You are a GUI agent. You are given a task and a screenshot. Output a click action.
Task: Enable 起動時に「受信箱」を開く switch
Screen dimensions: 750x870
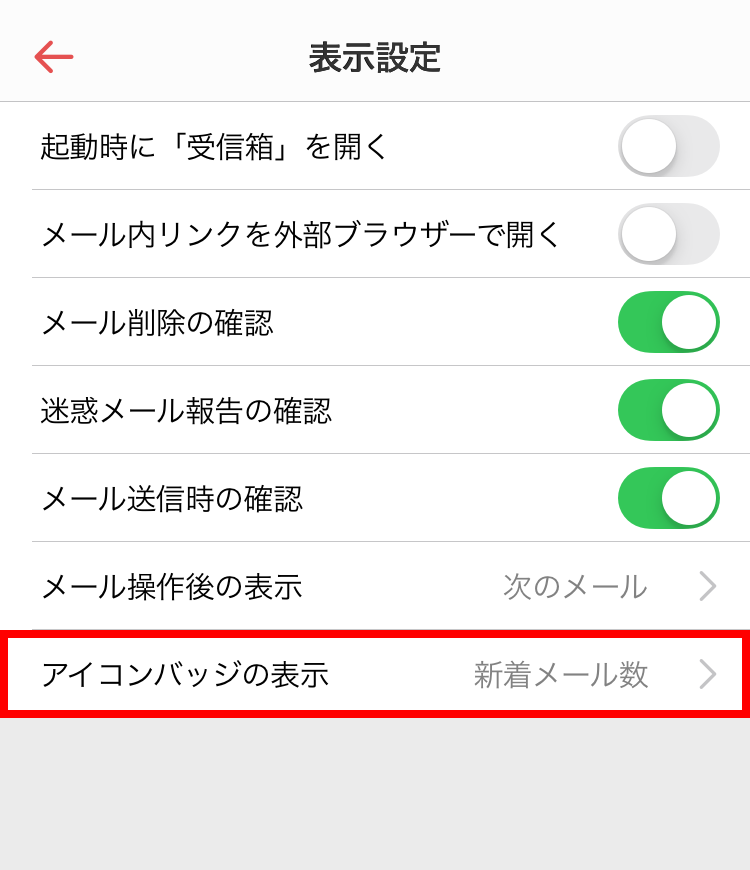[x=668, y=146]
